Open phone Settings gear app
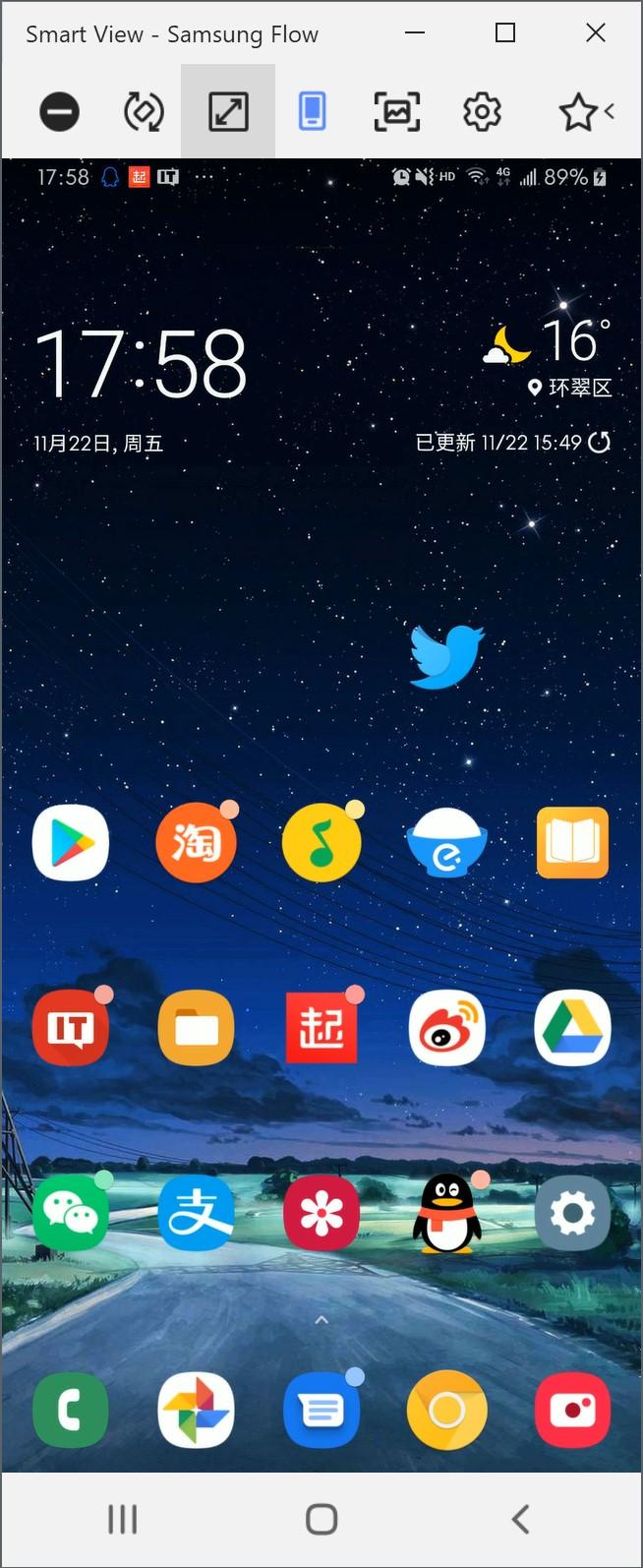The image size is (643, 1568). (572, 1214)
